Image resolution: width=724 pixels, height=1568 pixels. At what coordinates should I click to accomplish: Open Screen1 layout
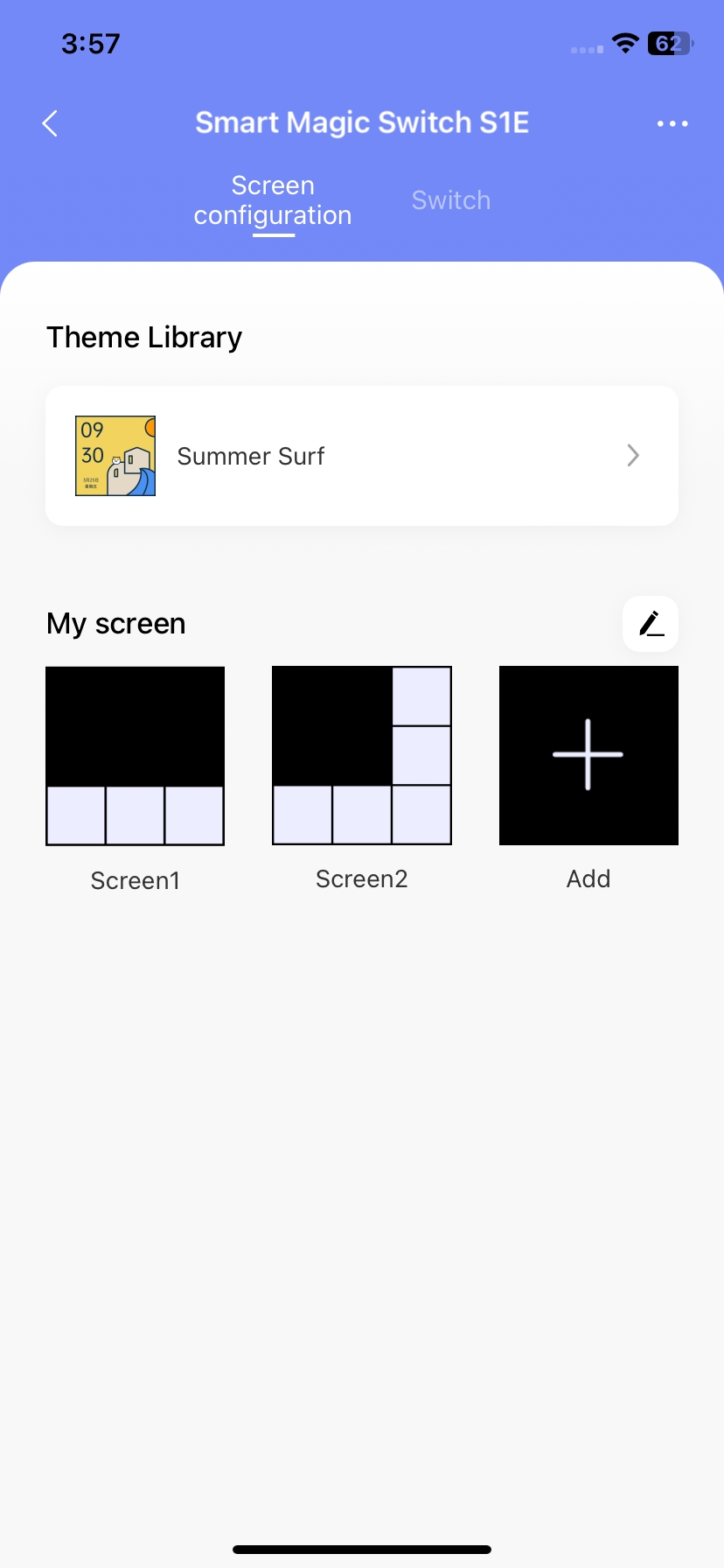click(x=136, y=756)
